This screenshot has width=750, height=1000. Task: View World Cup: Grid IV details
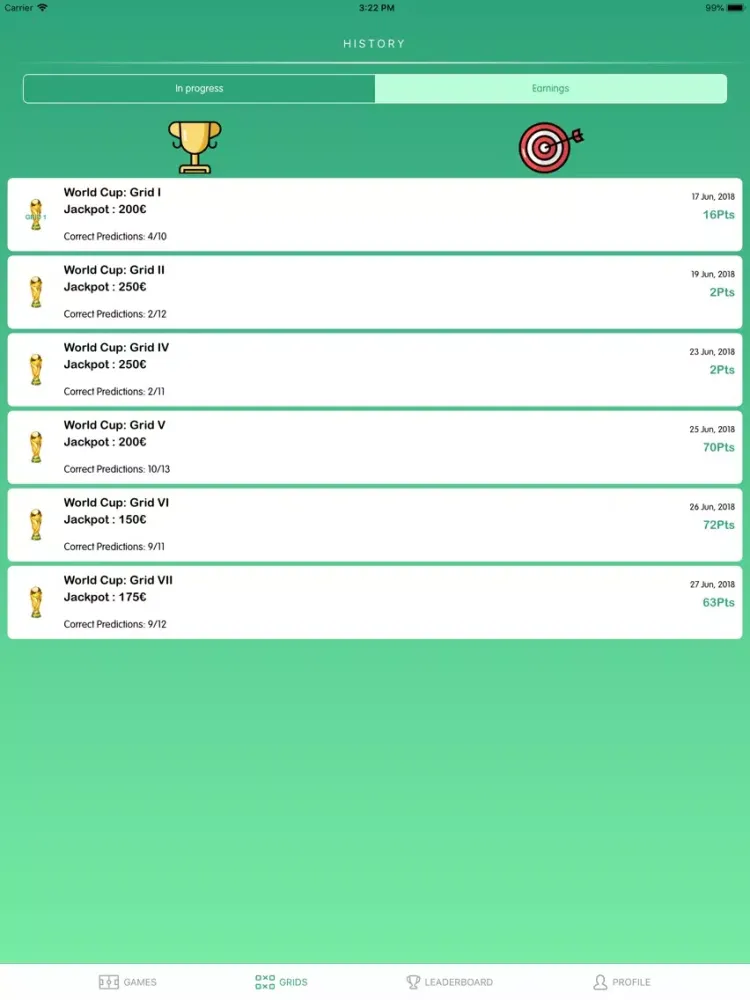[x=375, y=370]
